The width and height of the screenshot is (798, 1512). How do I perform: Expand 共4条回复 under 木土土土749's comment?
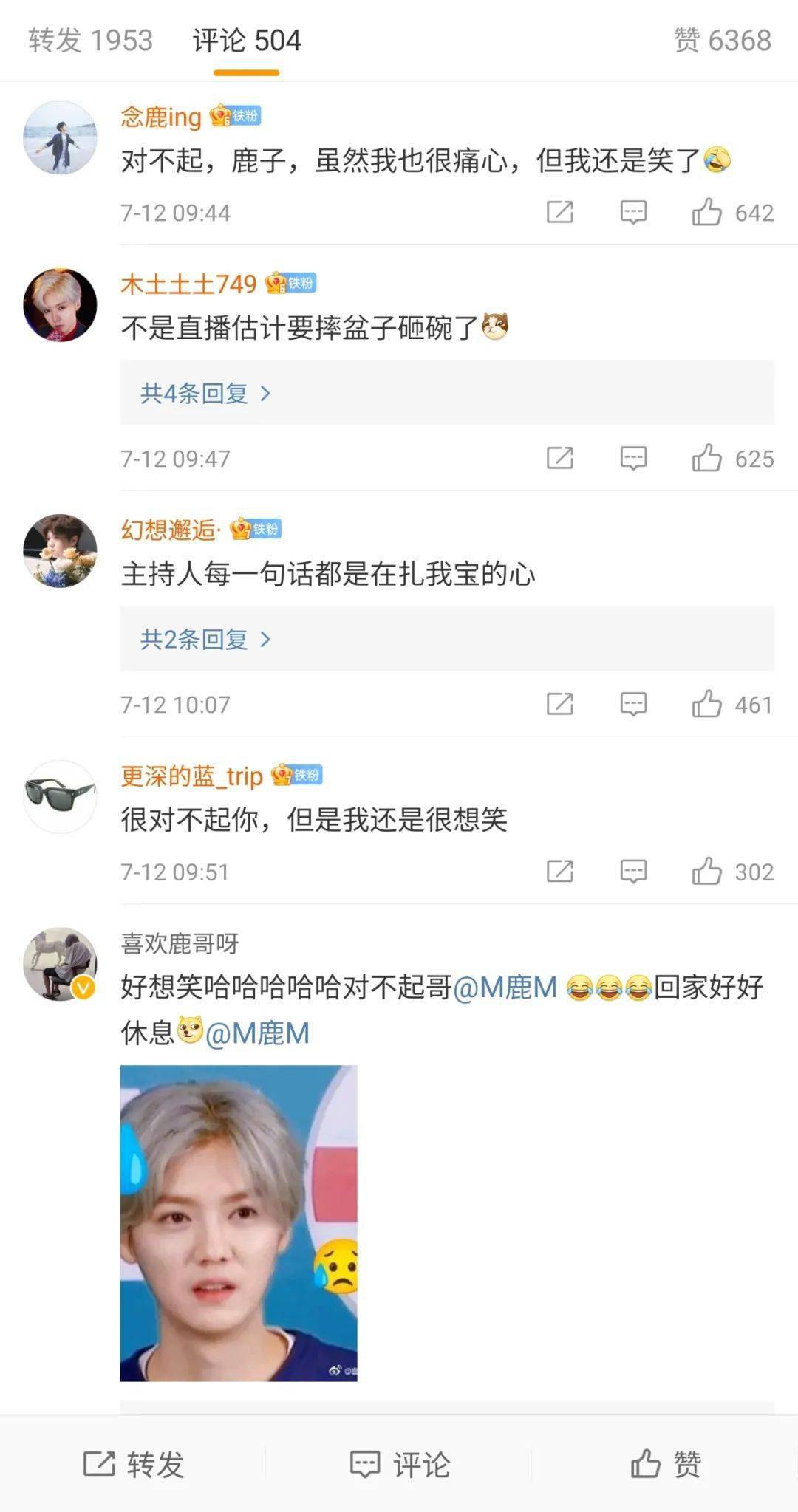click(205, 393)
